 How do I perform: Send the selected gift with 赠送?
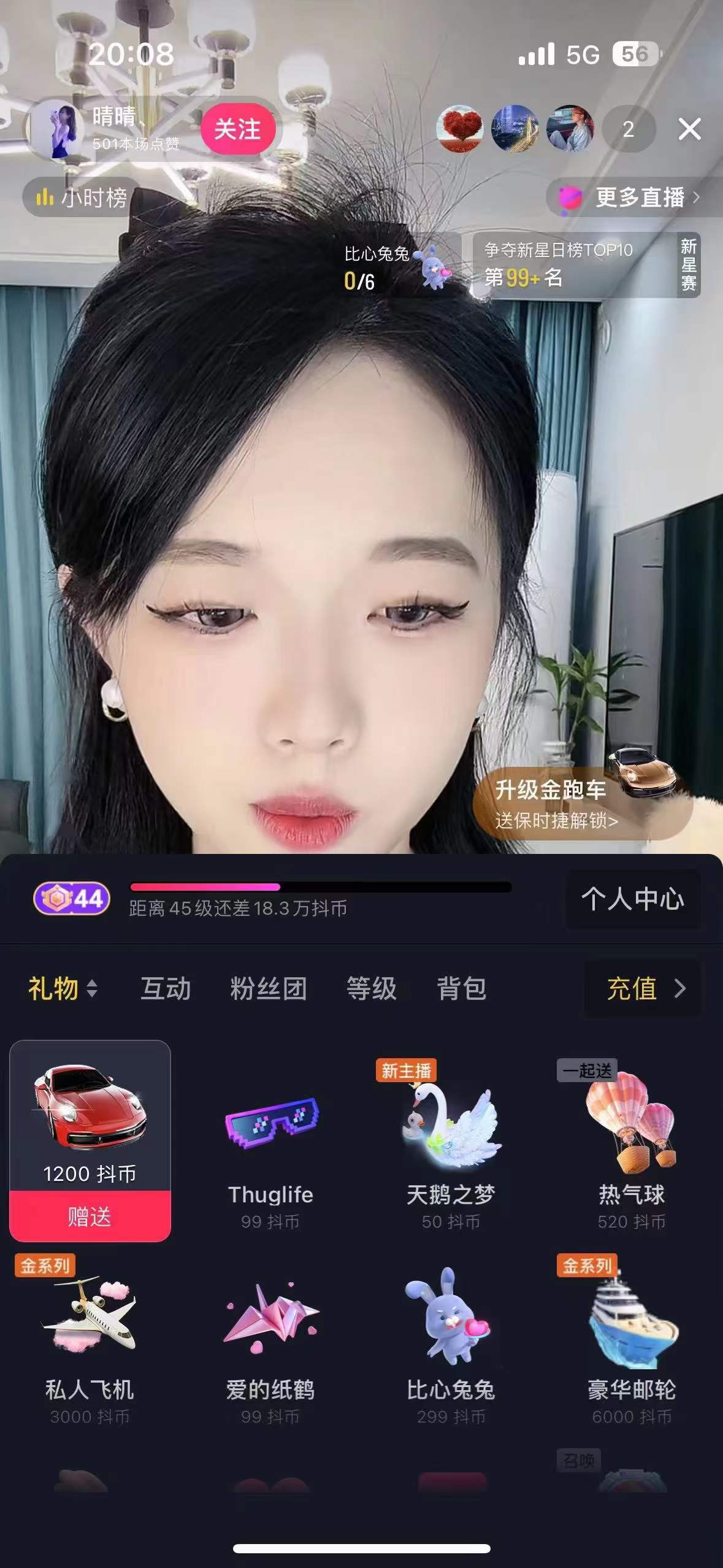click(90, 1216)
